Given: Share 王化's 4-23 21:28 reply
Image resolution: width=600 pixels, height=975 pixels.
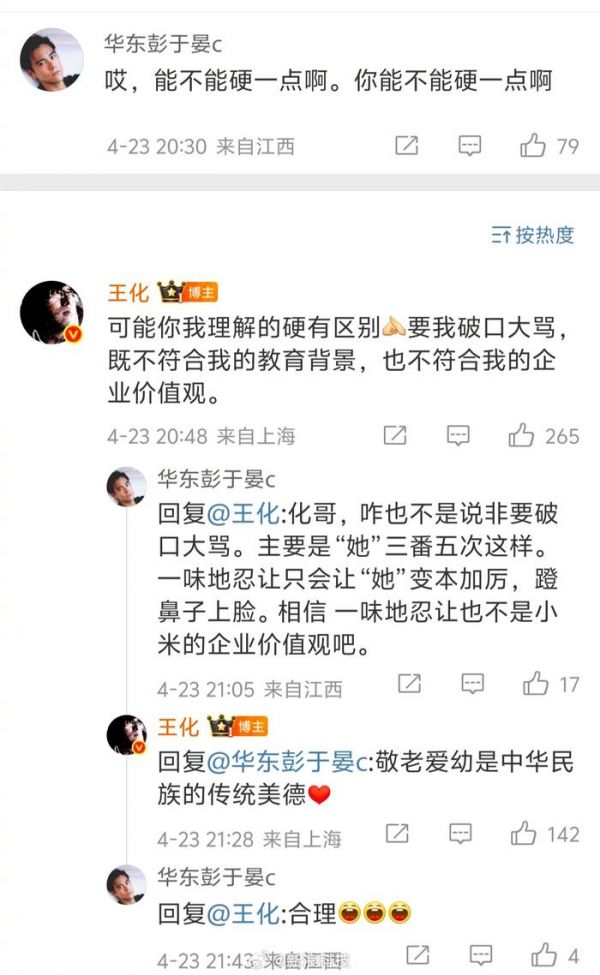Looking at the screenshot, I should (x=397, y=833).
